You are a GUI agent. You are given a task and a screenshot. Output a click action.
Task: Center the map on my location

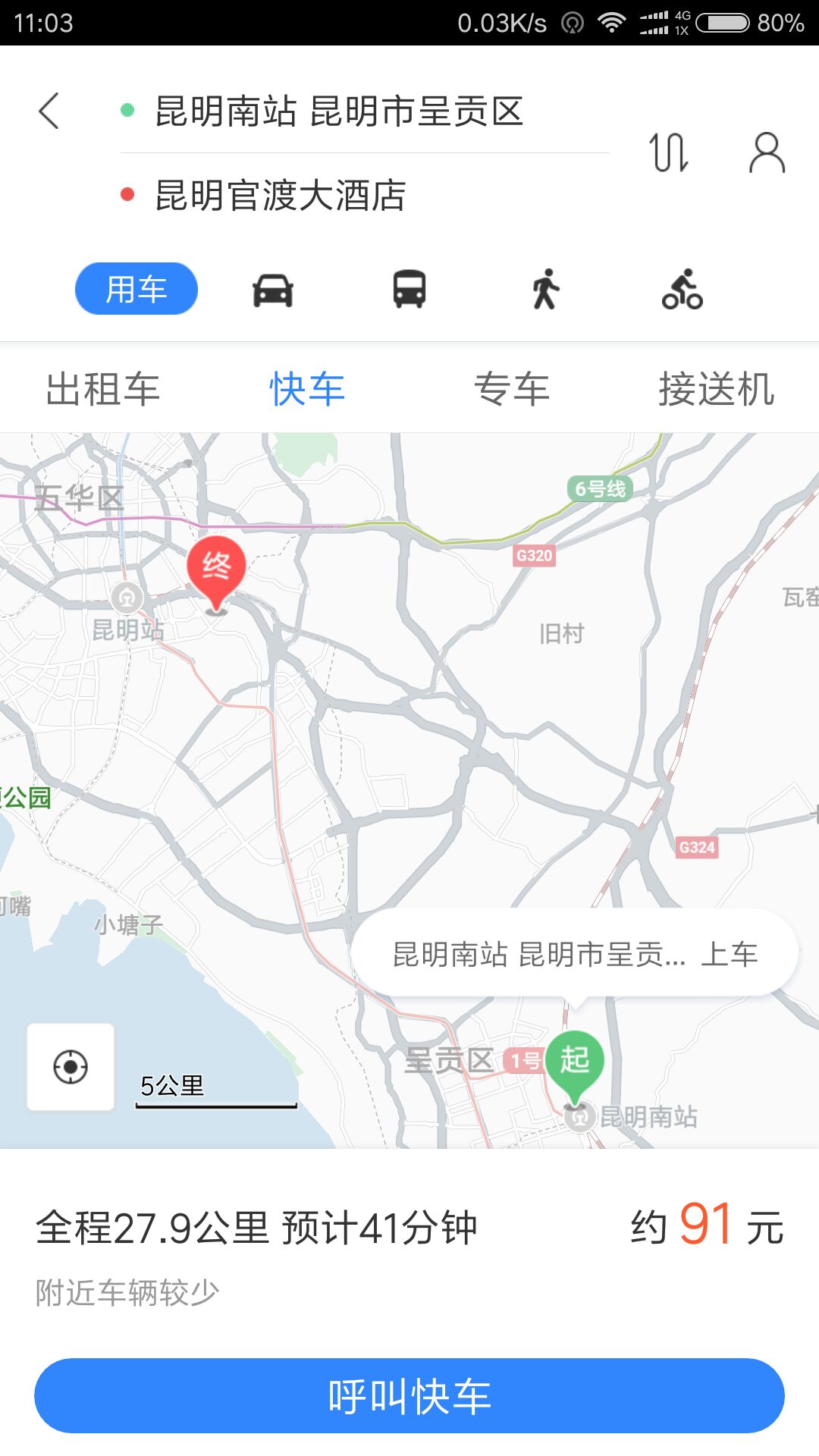click(71, 1067)
